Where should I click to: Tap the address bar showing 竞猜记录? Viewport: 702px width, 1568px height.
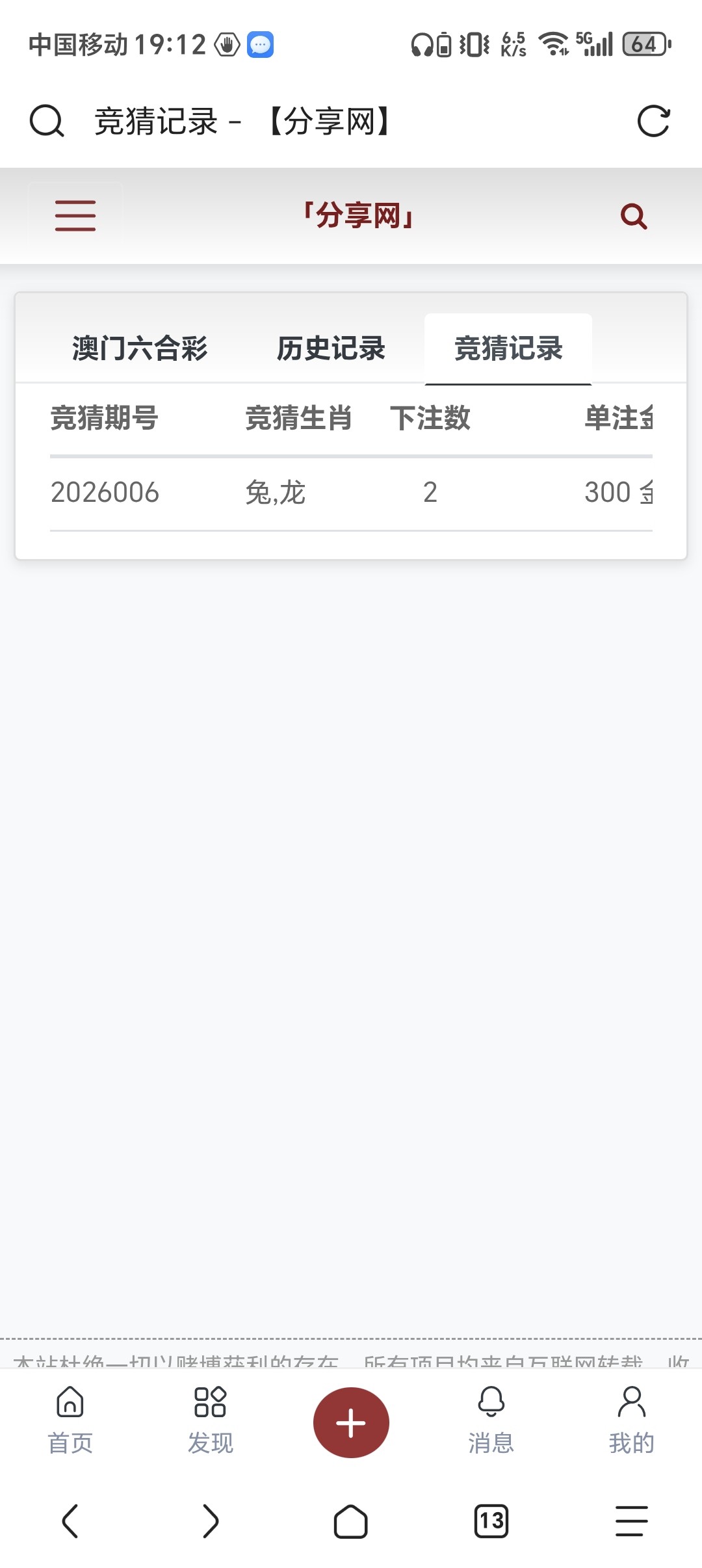260,121
